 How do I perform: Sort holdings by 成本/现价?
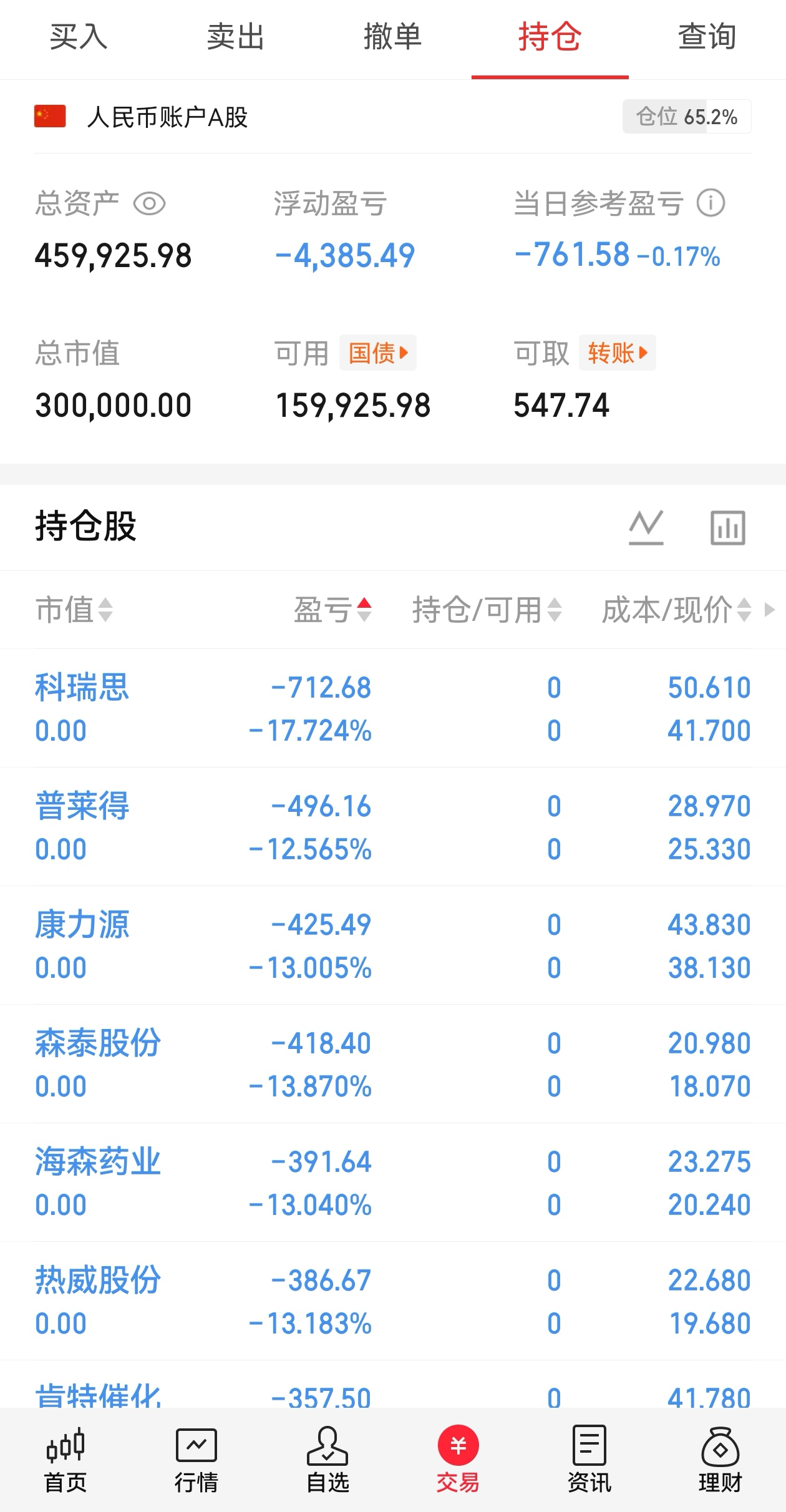(676, 610)
